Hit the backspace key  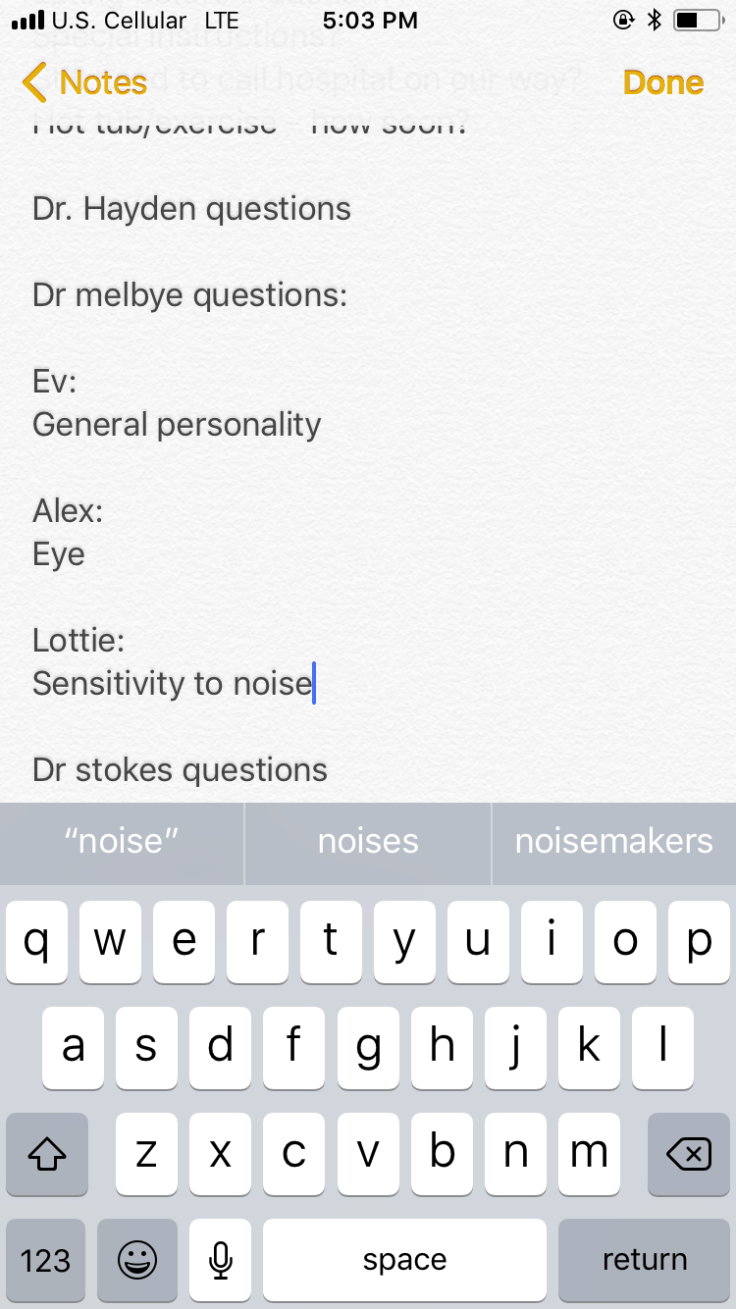[x=688, y=1154]
